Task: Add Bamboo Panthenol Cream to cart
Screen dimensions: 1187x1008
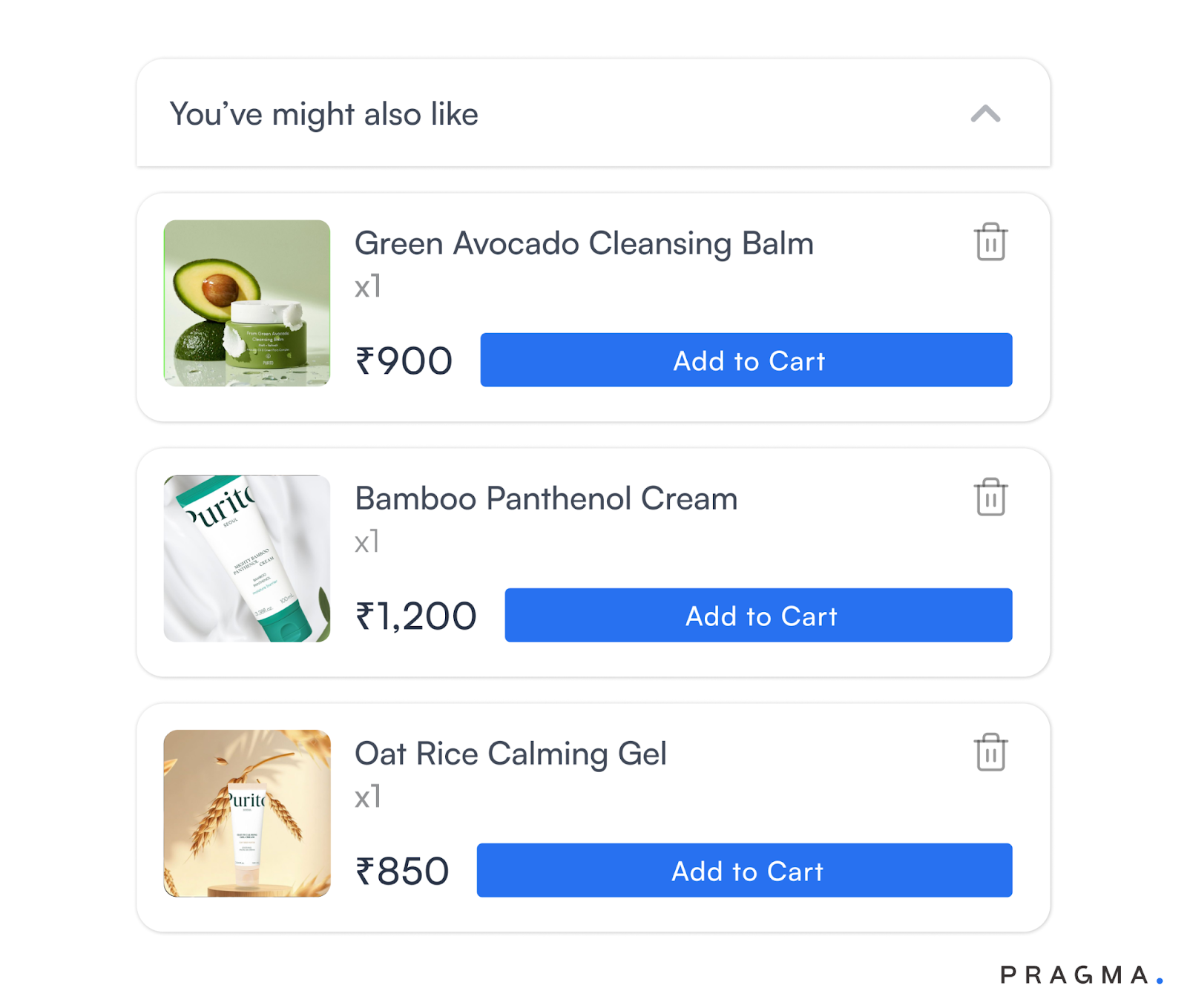Action: (758, 615)
